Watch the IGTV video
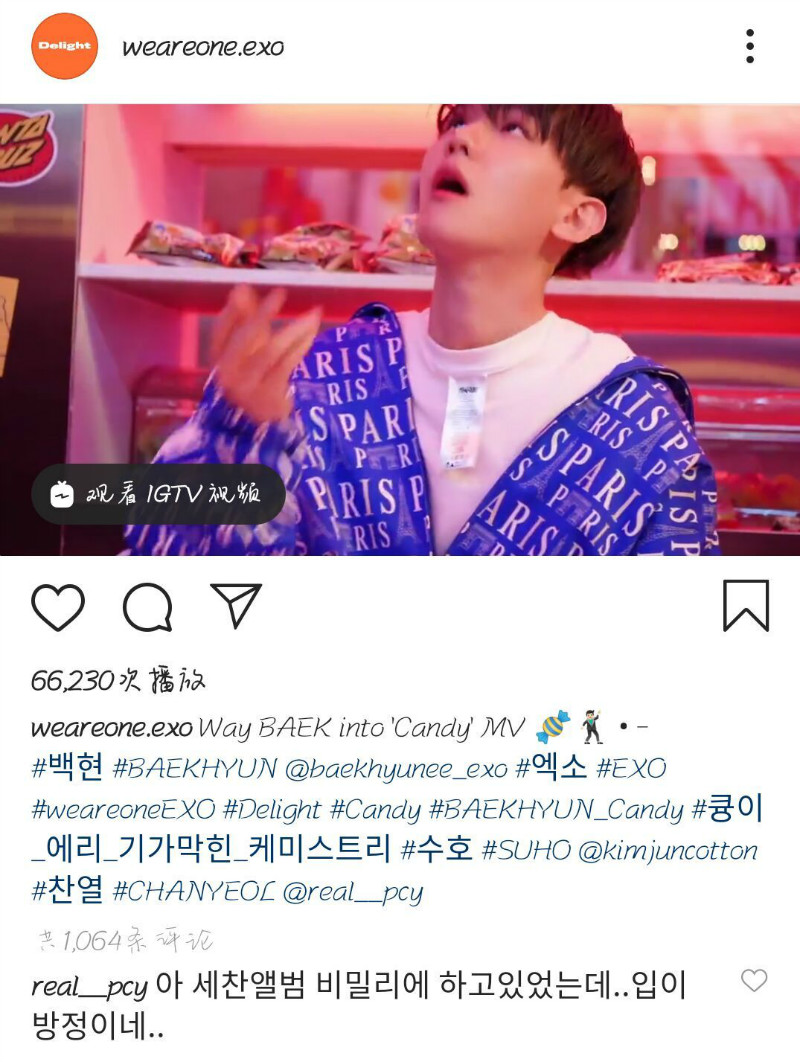The image size is (800, 1063). coord(158,493)
